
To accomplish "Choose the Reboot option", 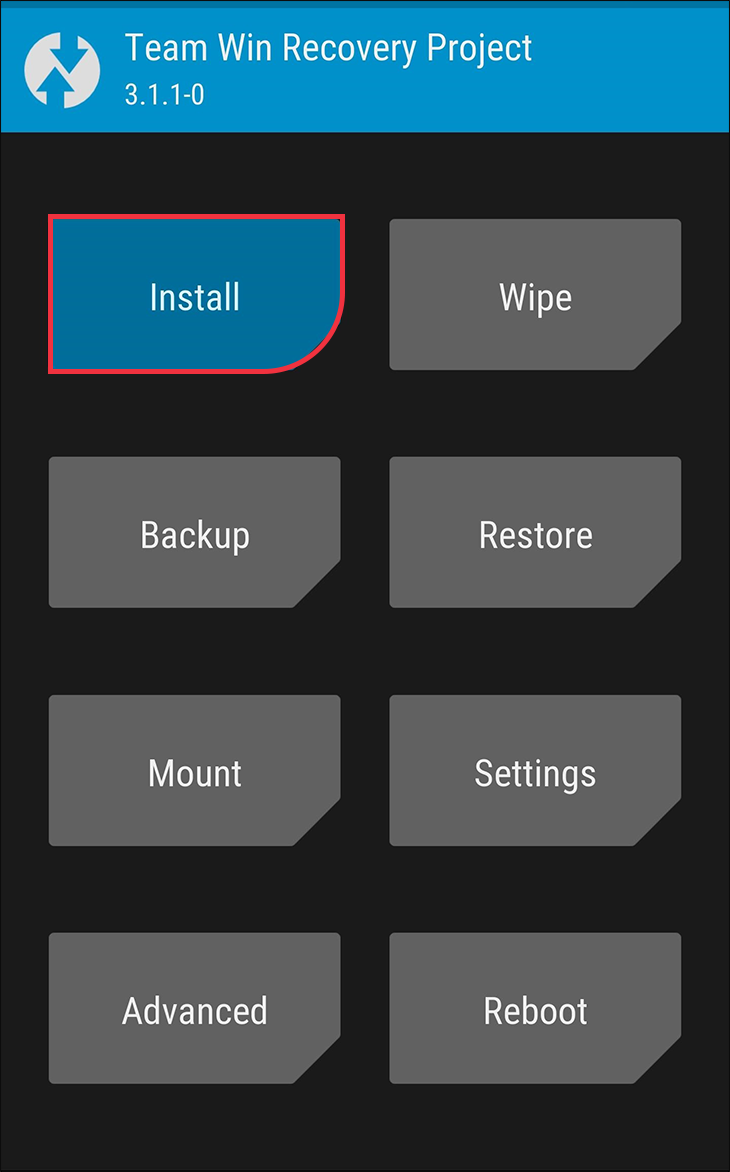I will [535, 1009].
